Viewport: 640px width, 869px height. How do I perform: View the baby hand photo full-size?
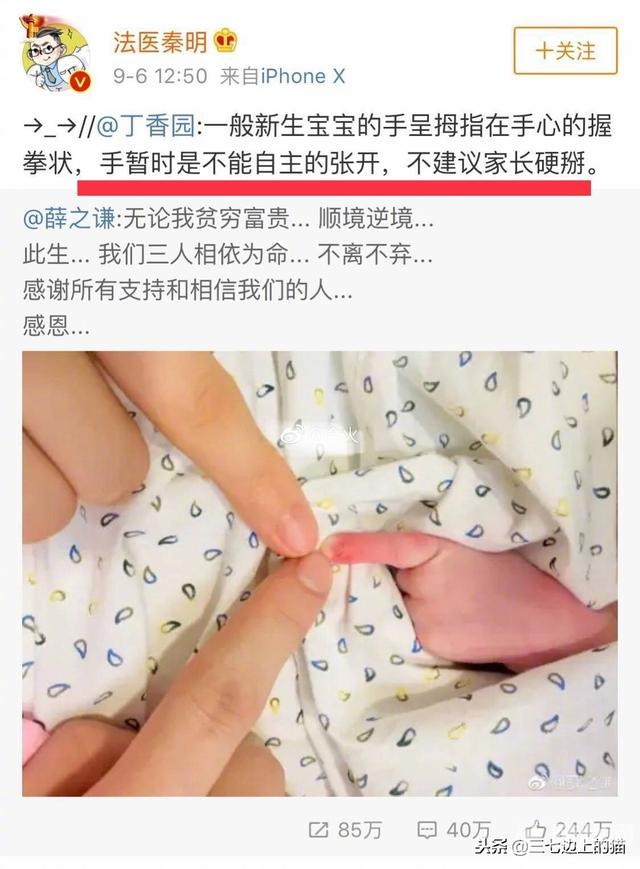point(320,572)
